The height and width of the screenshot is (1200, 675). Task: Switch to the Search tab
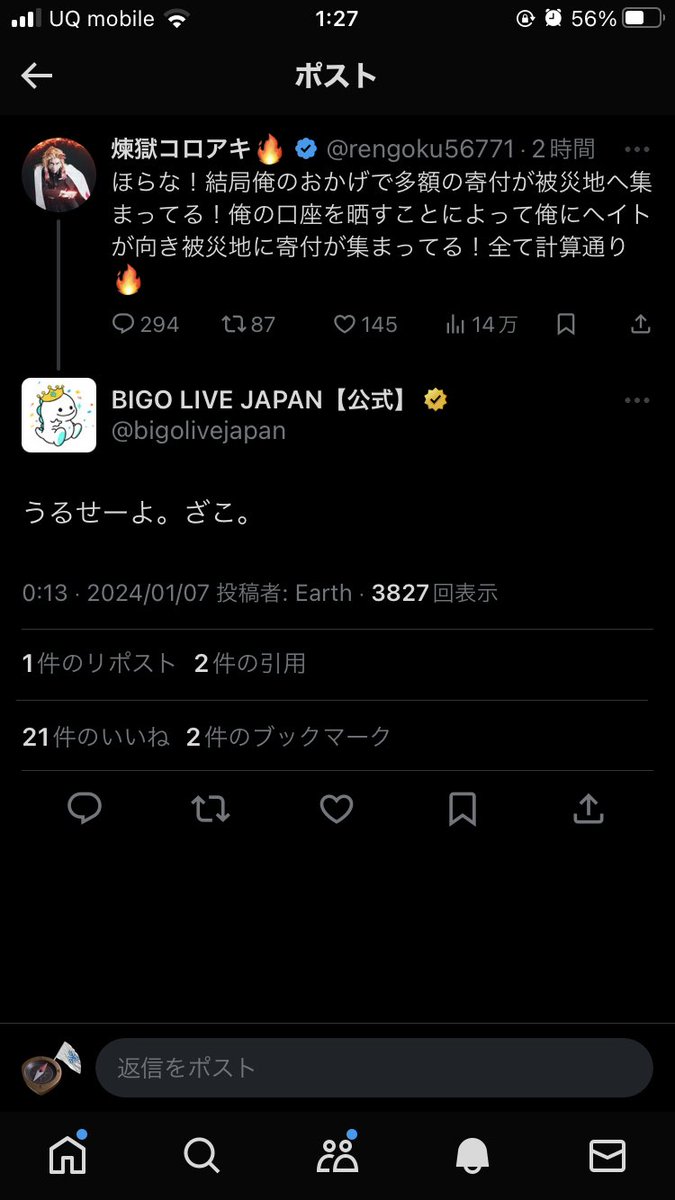(202, 1156)
